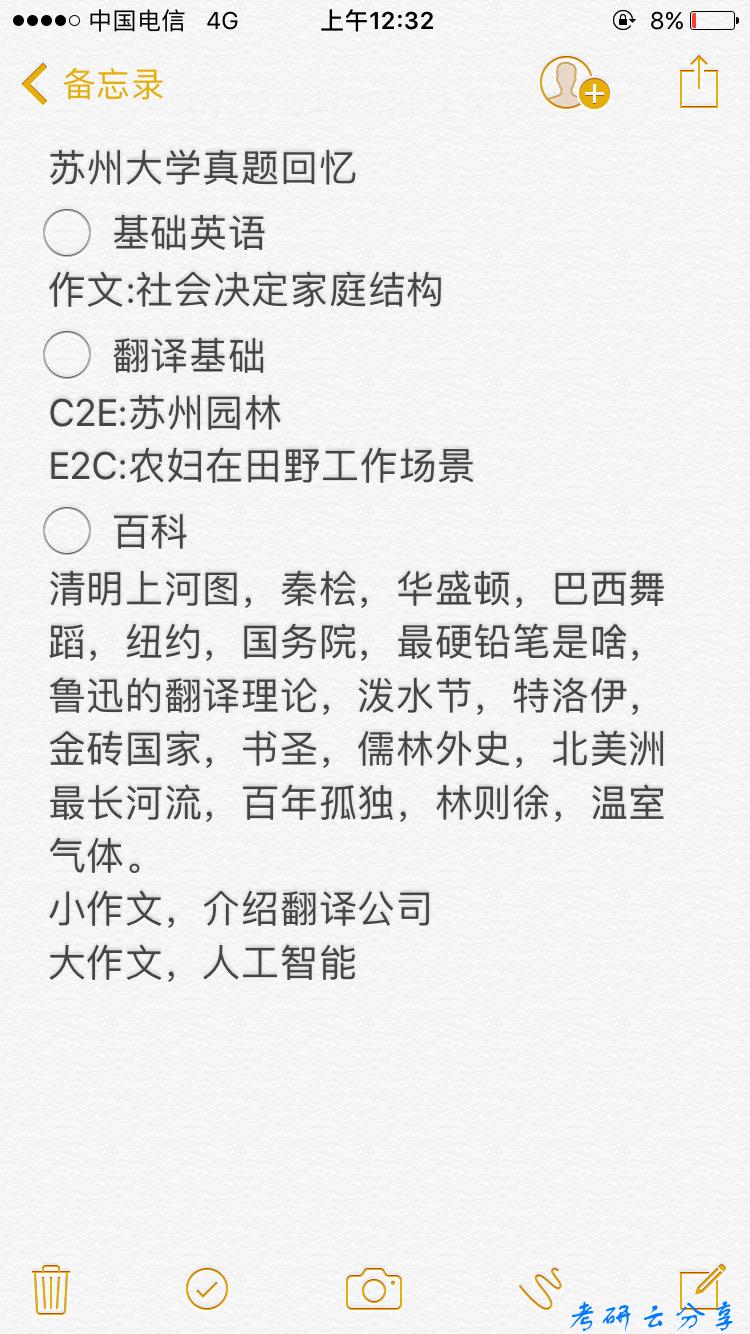Open the camera icon to insert a photo
750x1334 pixels.
click(x=375, y=1290)
